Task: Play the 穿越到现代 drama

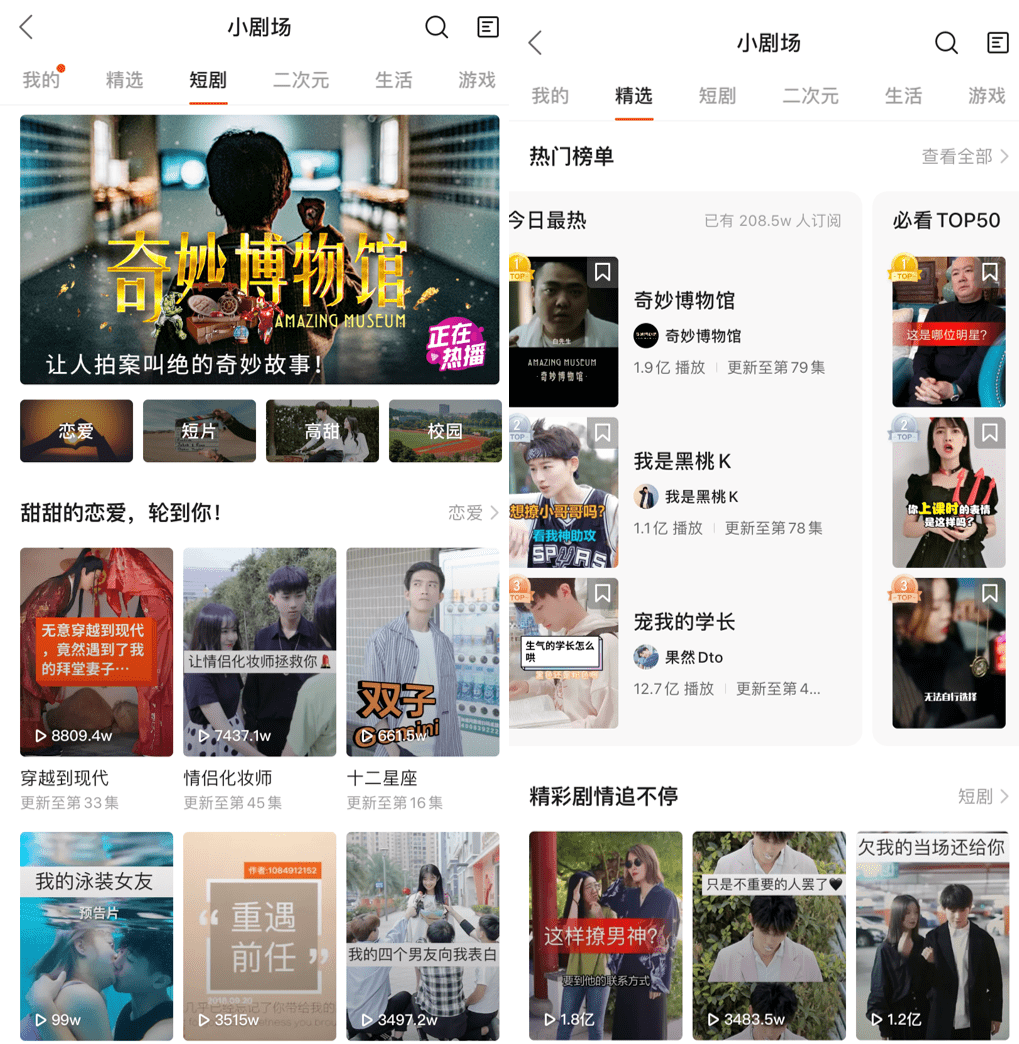Action: [x=96, y=652]
